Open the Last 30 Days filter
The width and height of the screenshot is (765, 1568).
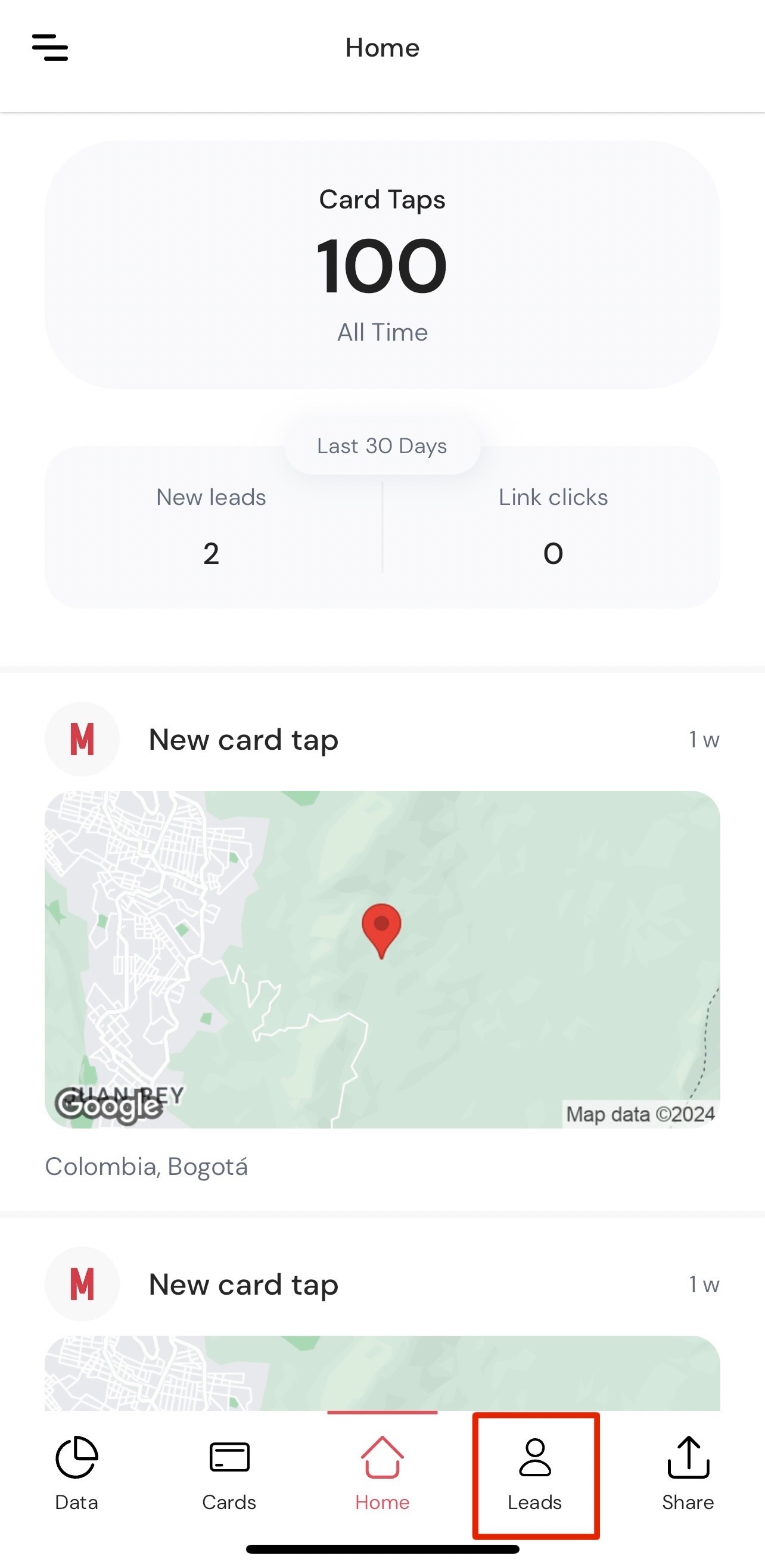382,445
